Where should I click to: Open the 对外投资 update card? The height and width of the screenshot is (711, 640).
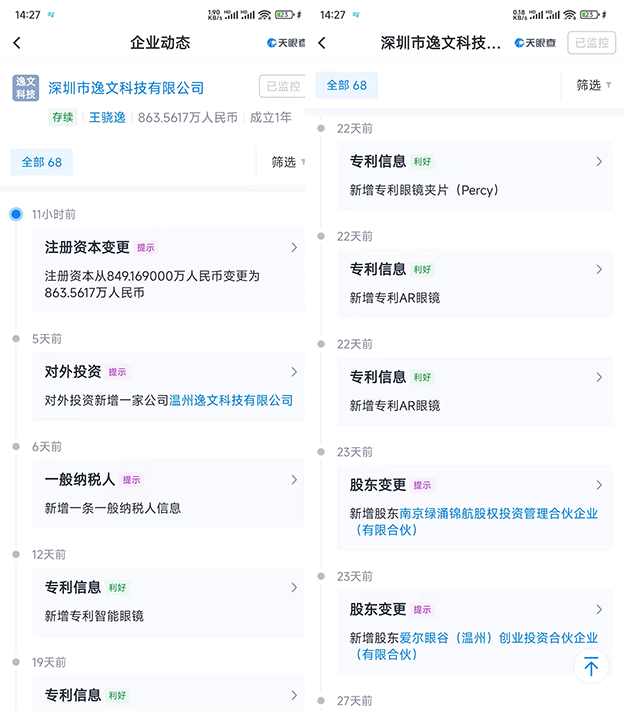[x=168, y=384]
